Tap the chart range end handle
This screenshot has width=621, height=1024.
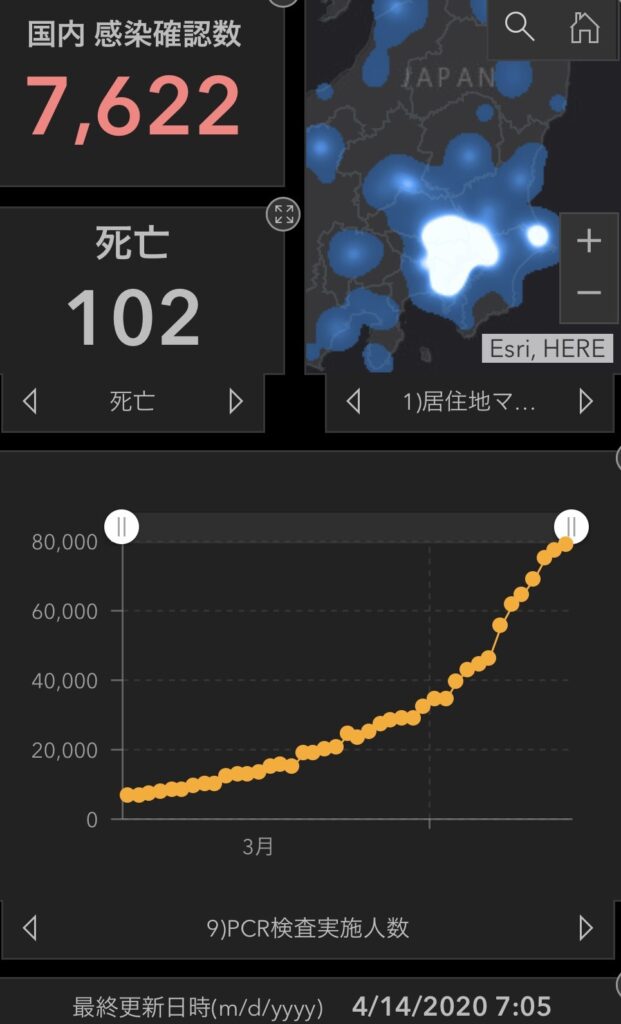click(572, 526)
